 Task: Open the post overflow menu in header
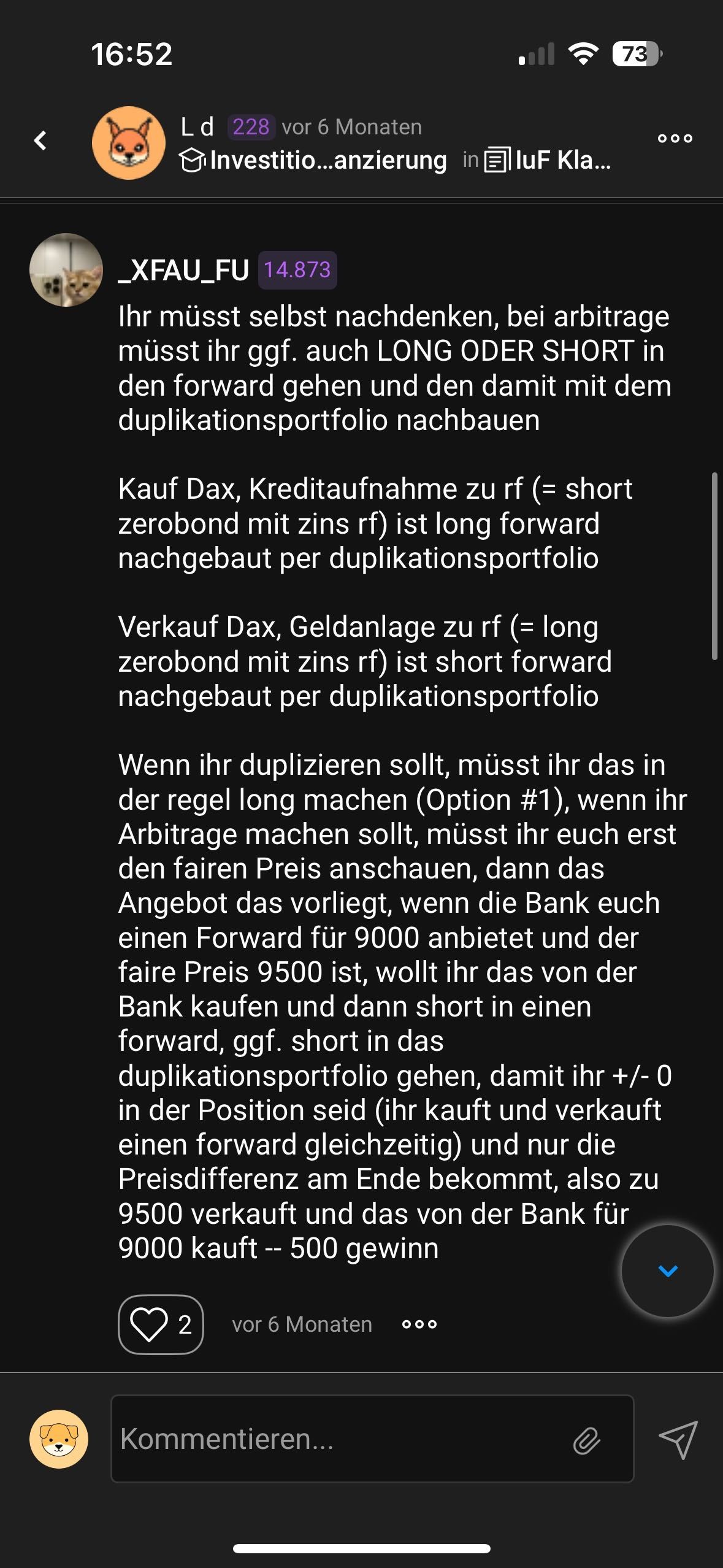tap(675, 139)
